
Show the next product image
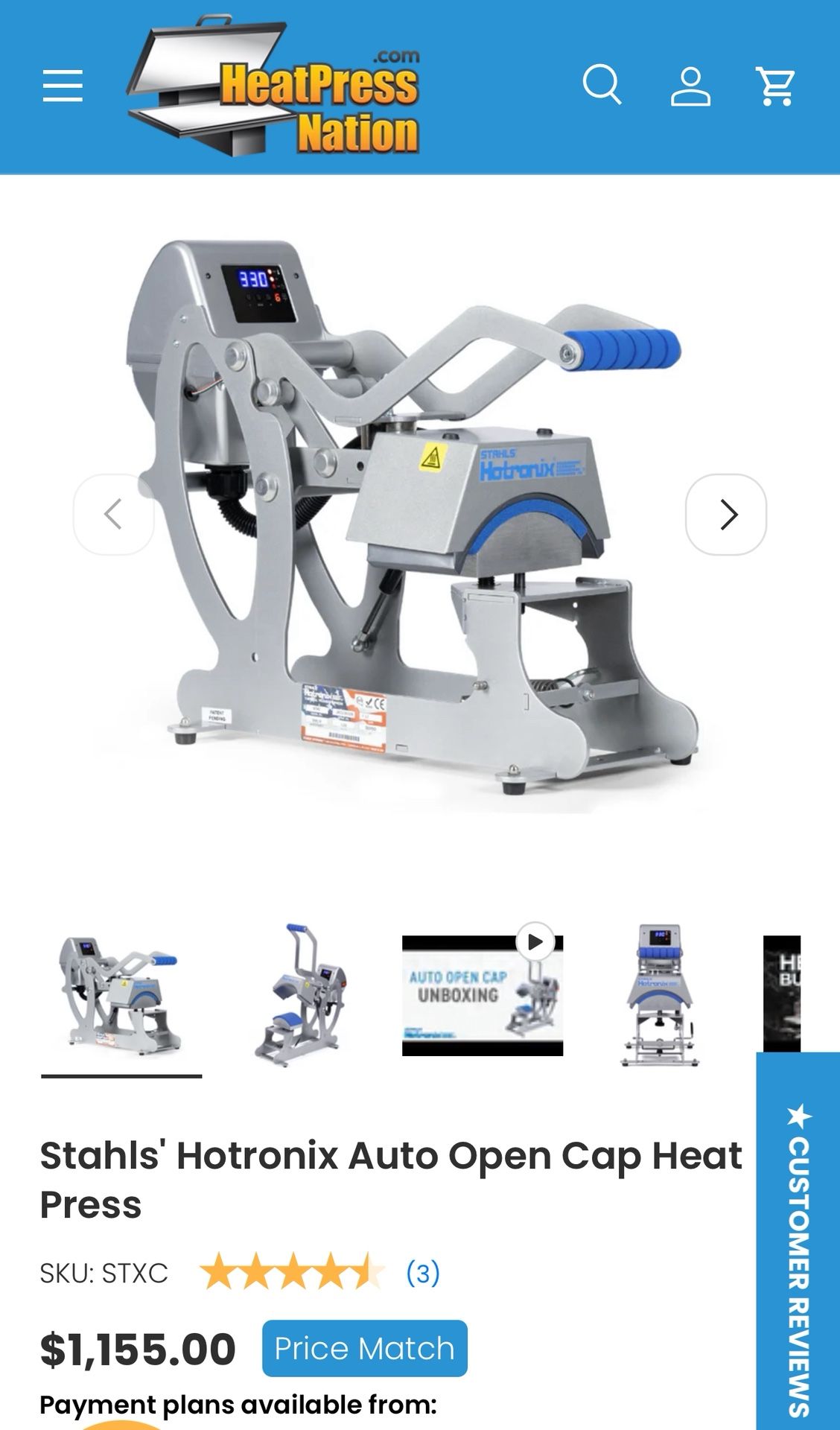click(x=726, y=514)
